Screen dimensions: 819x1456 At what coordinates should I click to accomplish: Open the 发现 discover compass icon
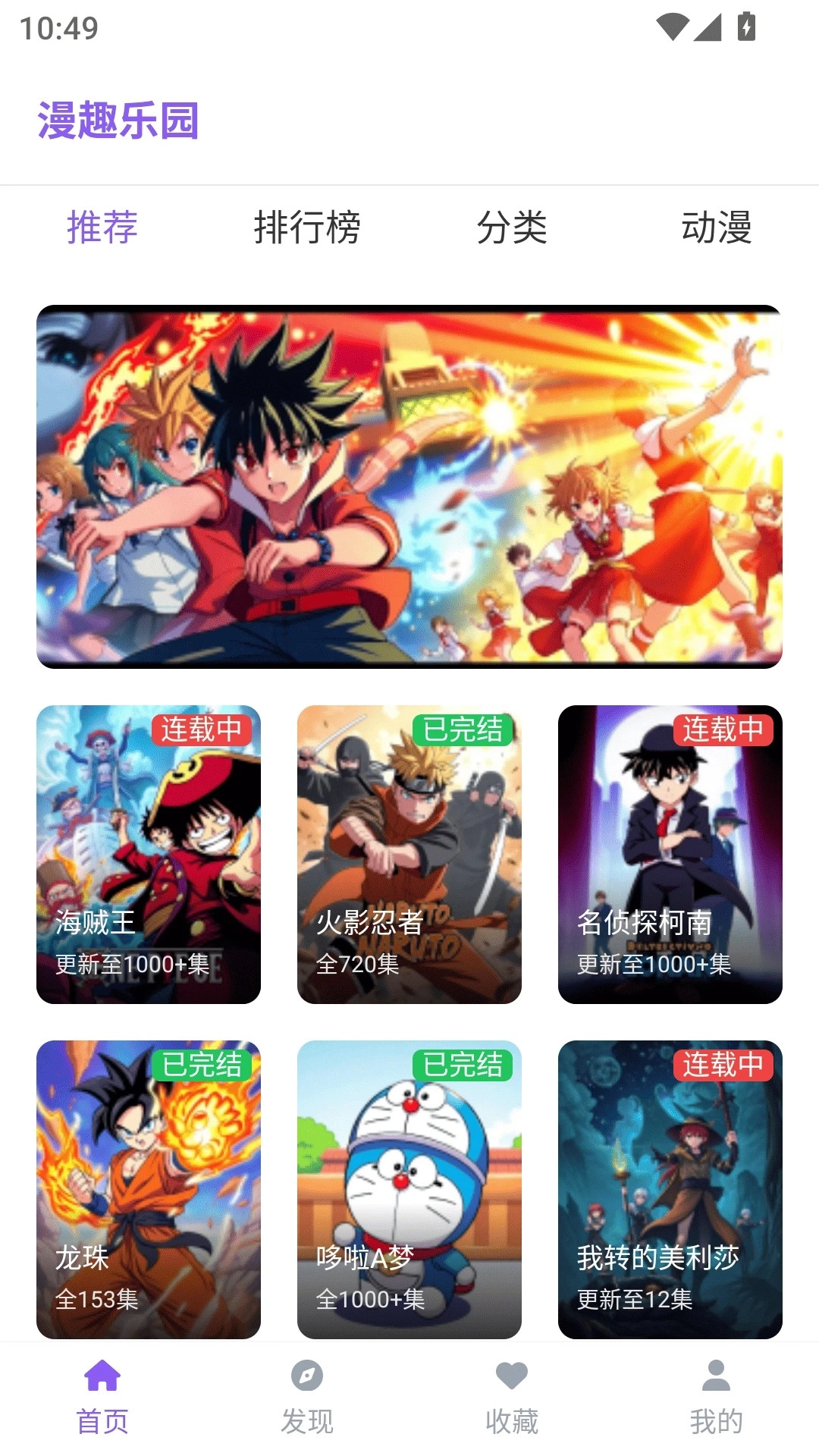point(307,1374)
